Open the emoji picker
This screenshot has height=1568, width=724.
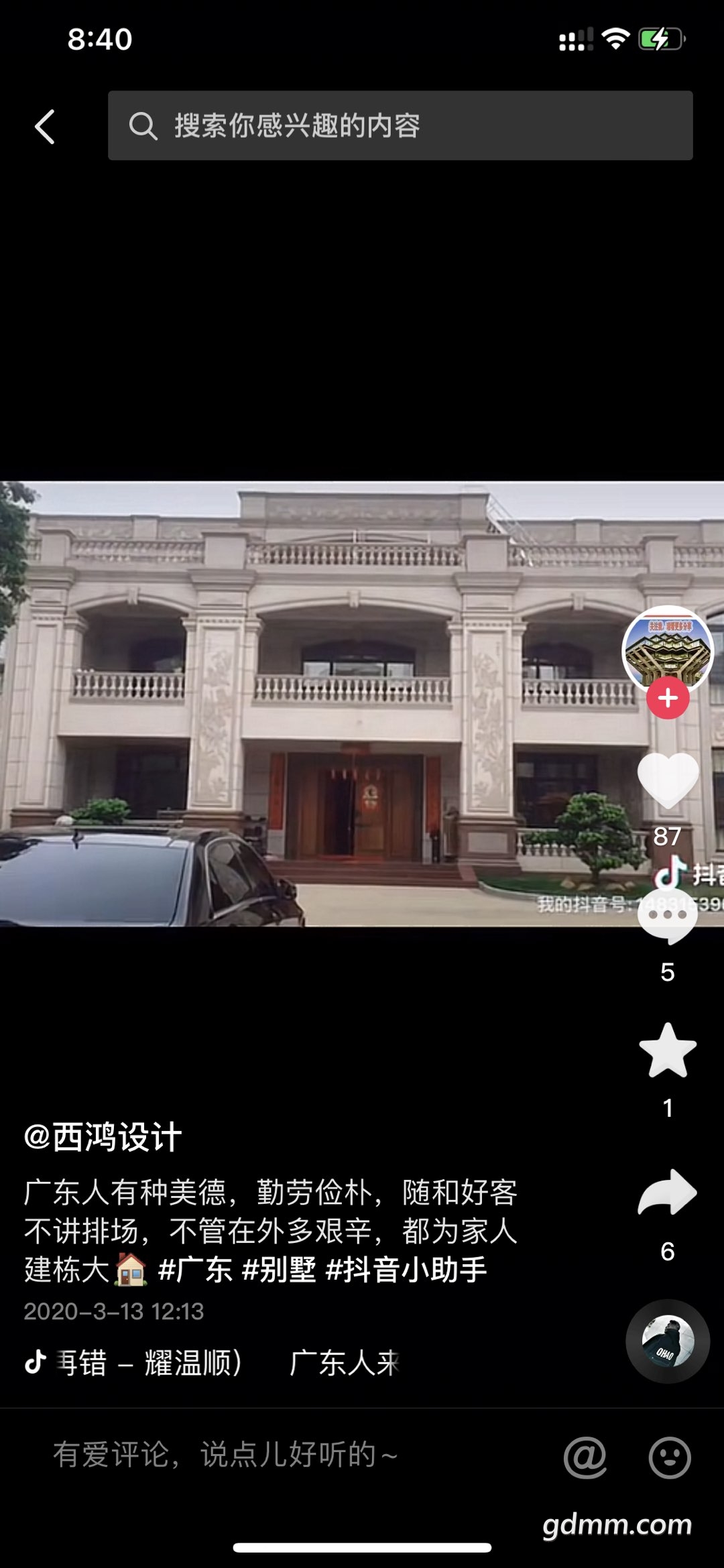669,1457
